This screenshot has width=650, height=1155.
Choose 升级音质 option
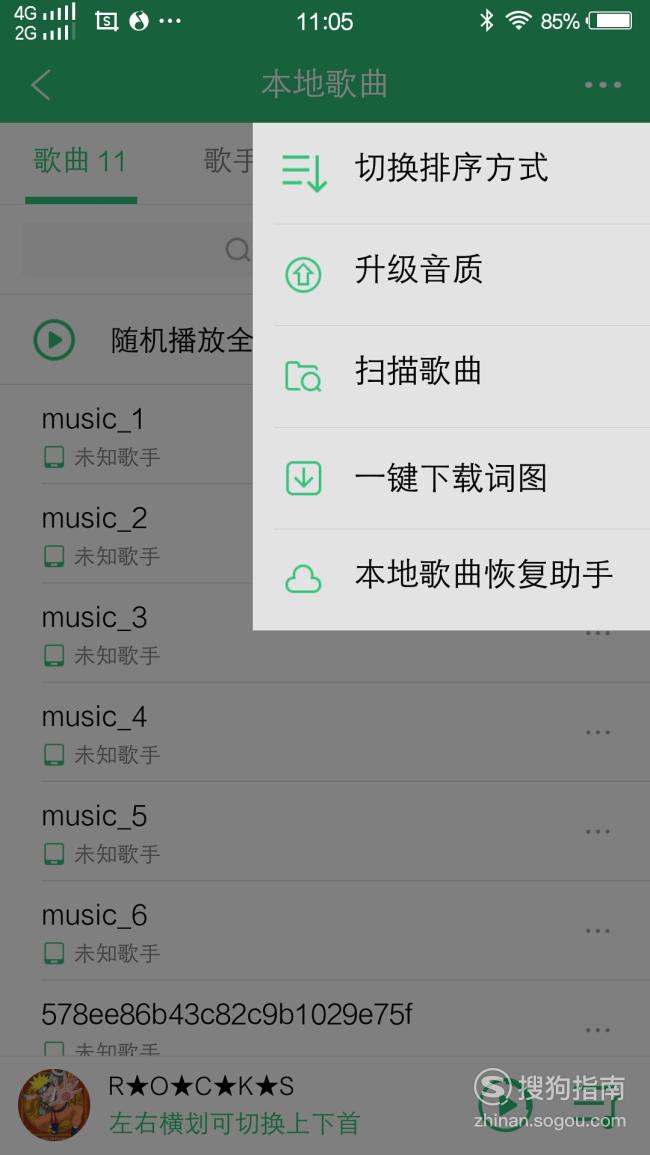click(451, 275)
